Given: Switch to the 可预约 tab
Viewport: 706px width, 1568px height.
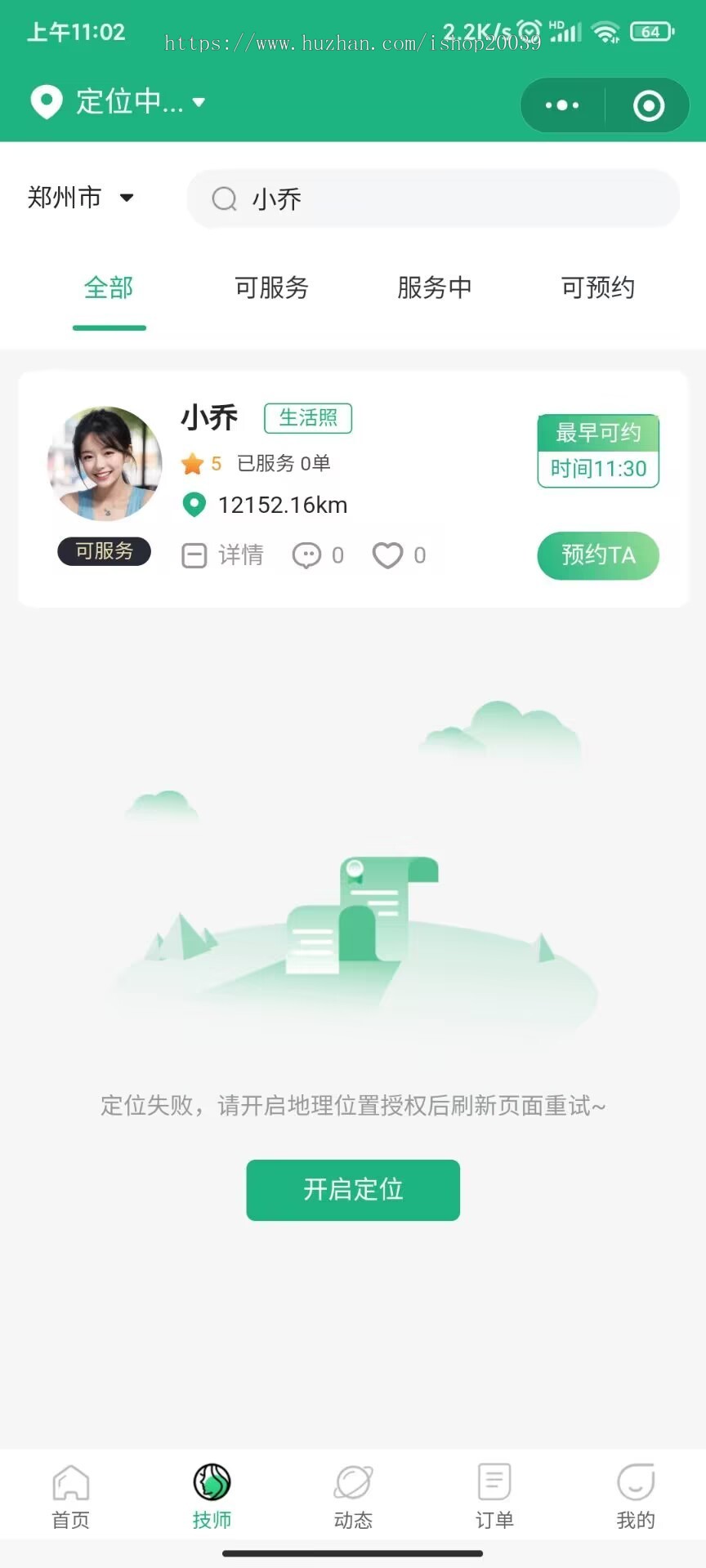Looking at the screenshot, I should (x=597, y=288).
